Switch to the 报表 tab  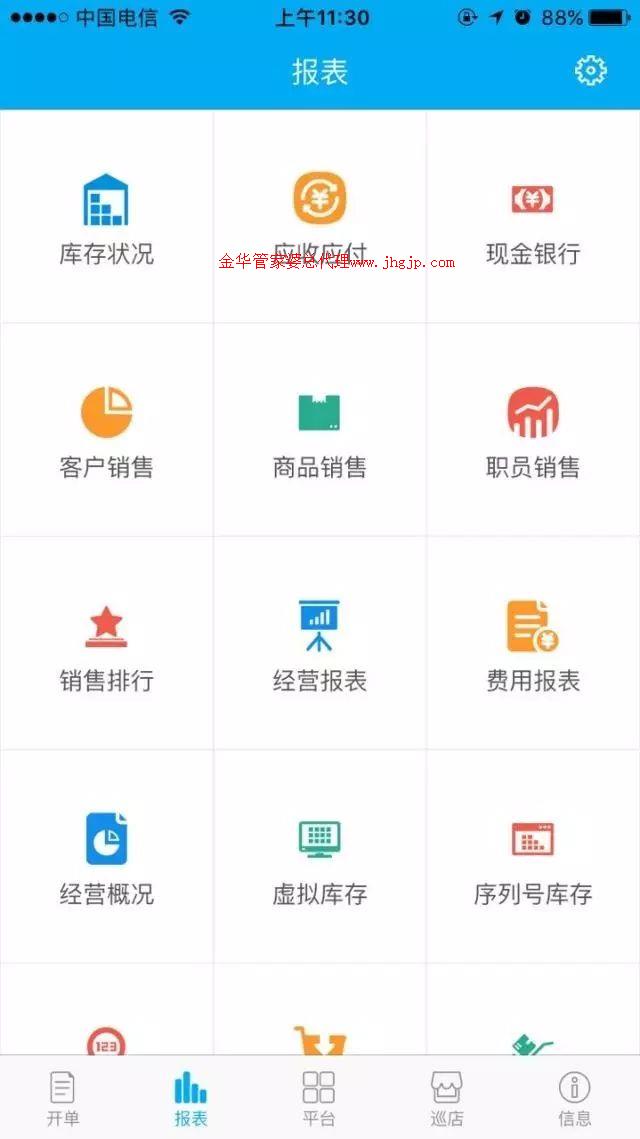(x=191, y=1098)
